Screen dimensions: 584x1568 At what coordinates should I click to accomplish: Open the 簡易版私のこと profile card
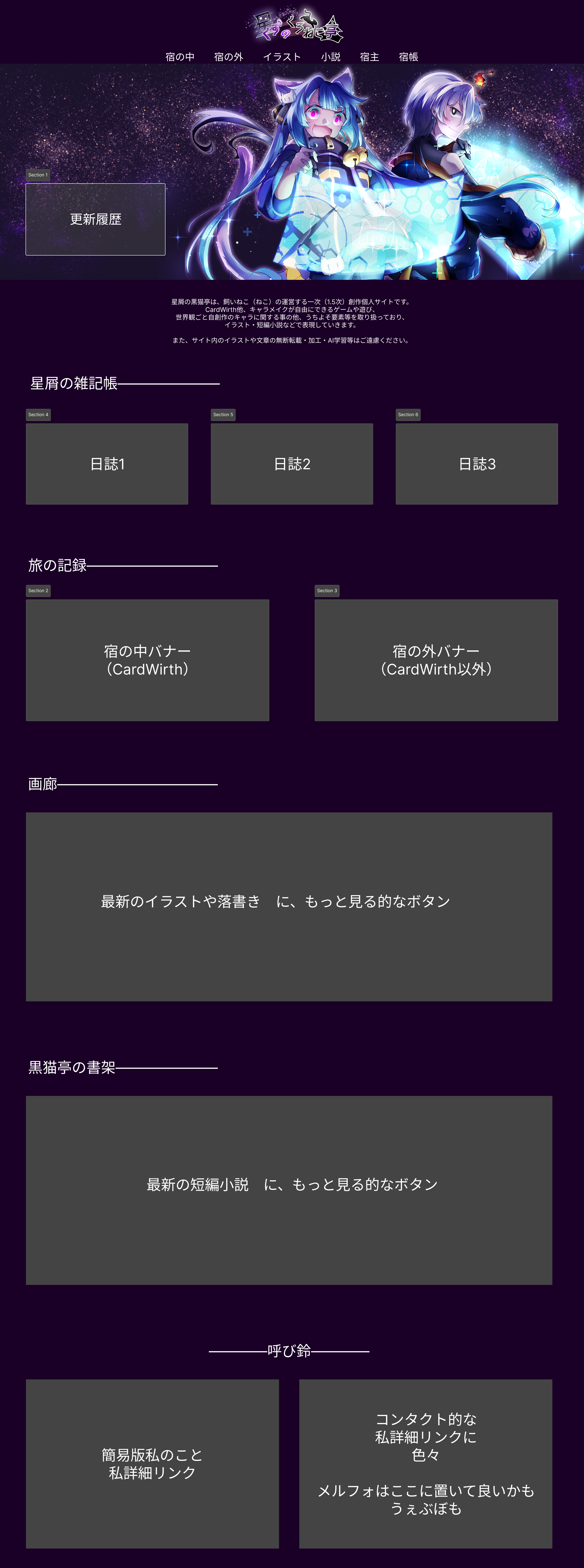click(x=152, y=1464)
